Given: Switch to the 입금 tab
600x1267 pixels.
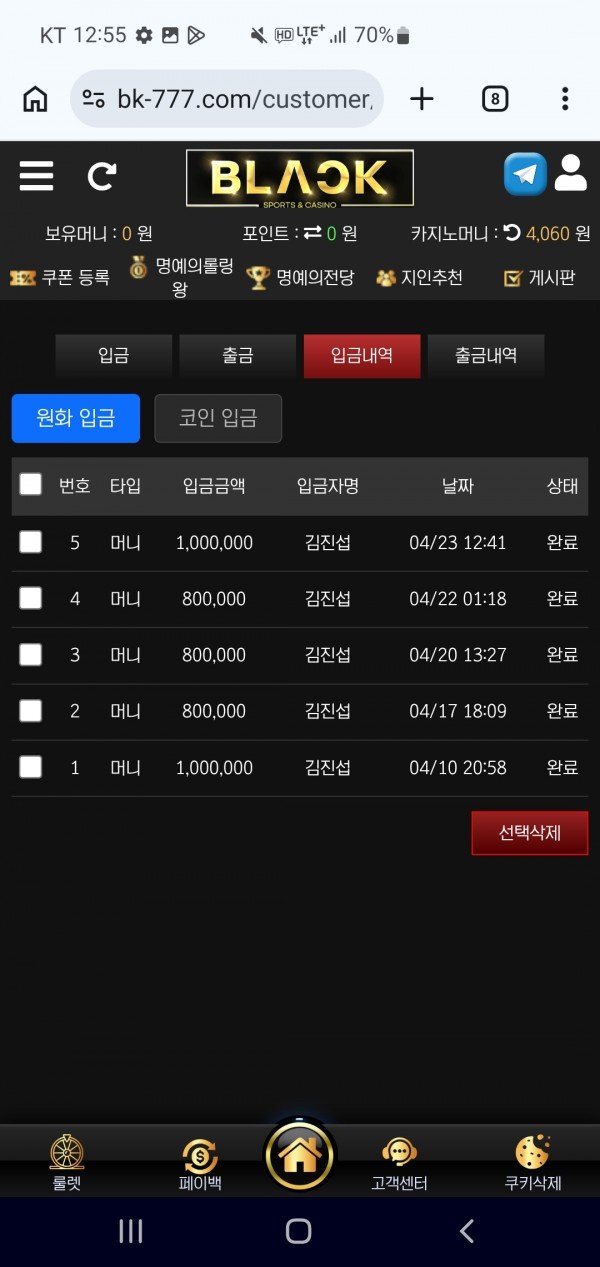Looking at the screenshot, I should [113, 356].
